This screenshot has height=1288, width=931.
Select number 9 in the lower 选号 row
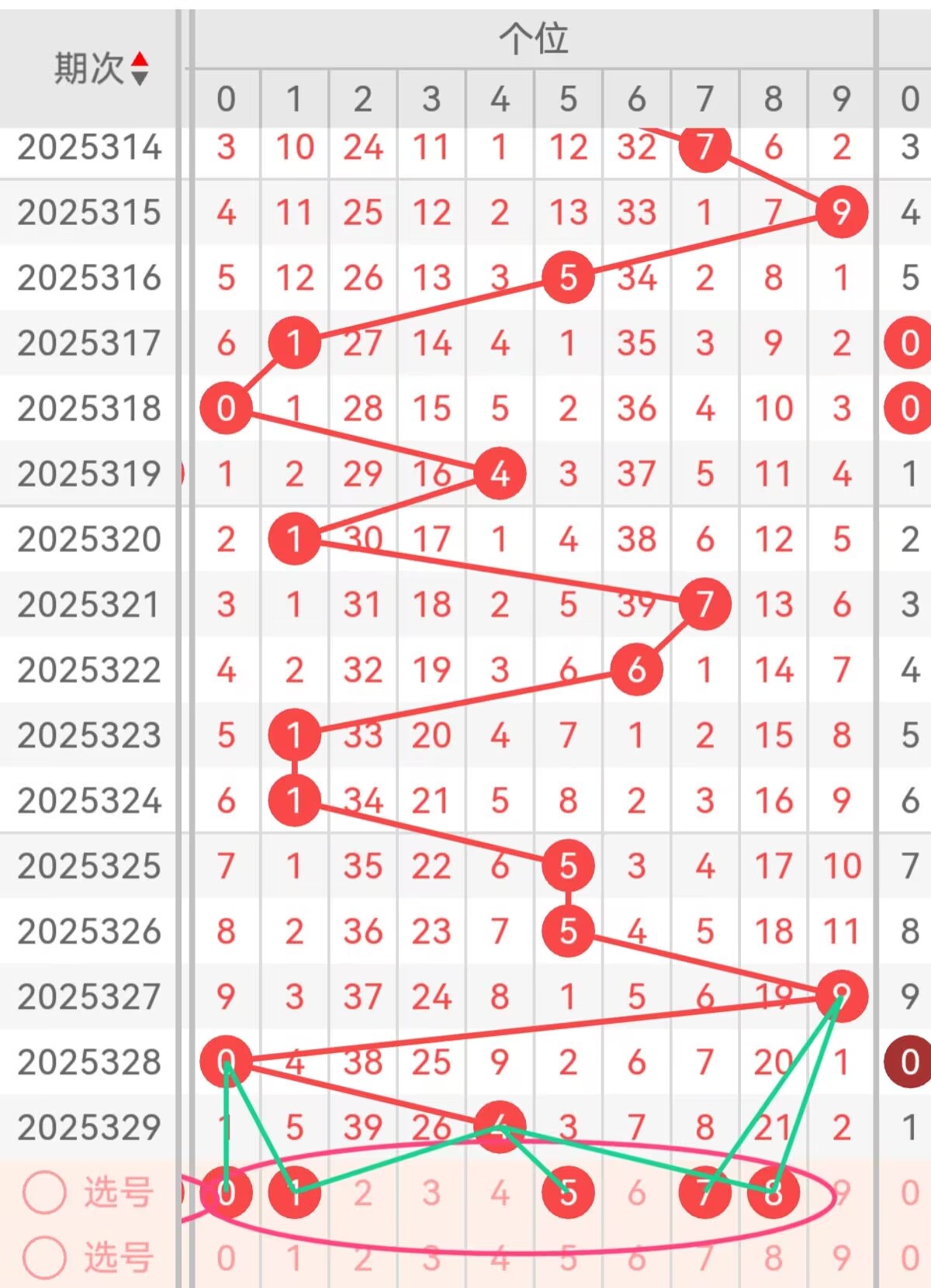click(841, 1258)
